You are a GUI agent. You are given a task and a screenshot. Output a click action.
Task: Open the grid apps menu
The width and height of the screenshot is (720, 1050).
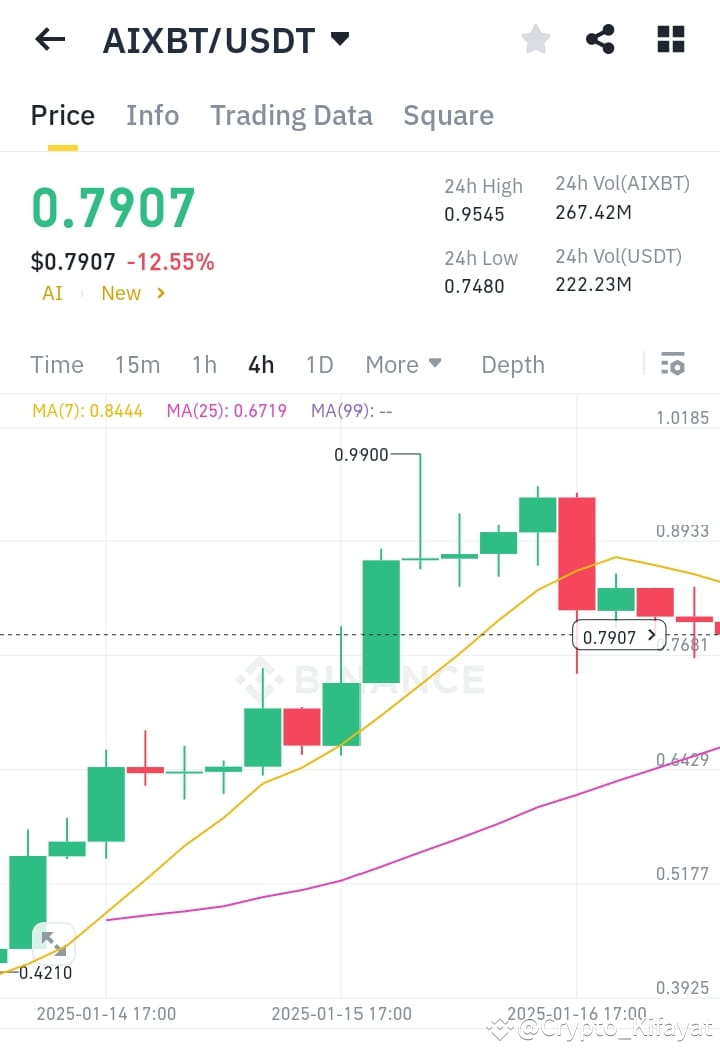click(670, 39)
